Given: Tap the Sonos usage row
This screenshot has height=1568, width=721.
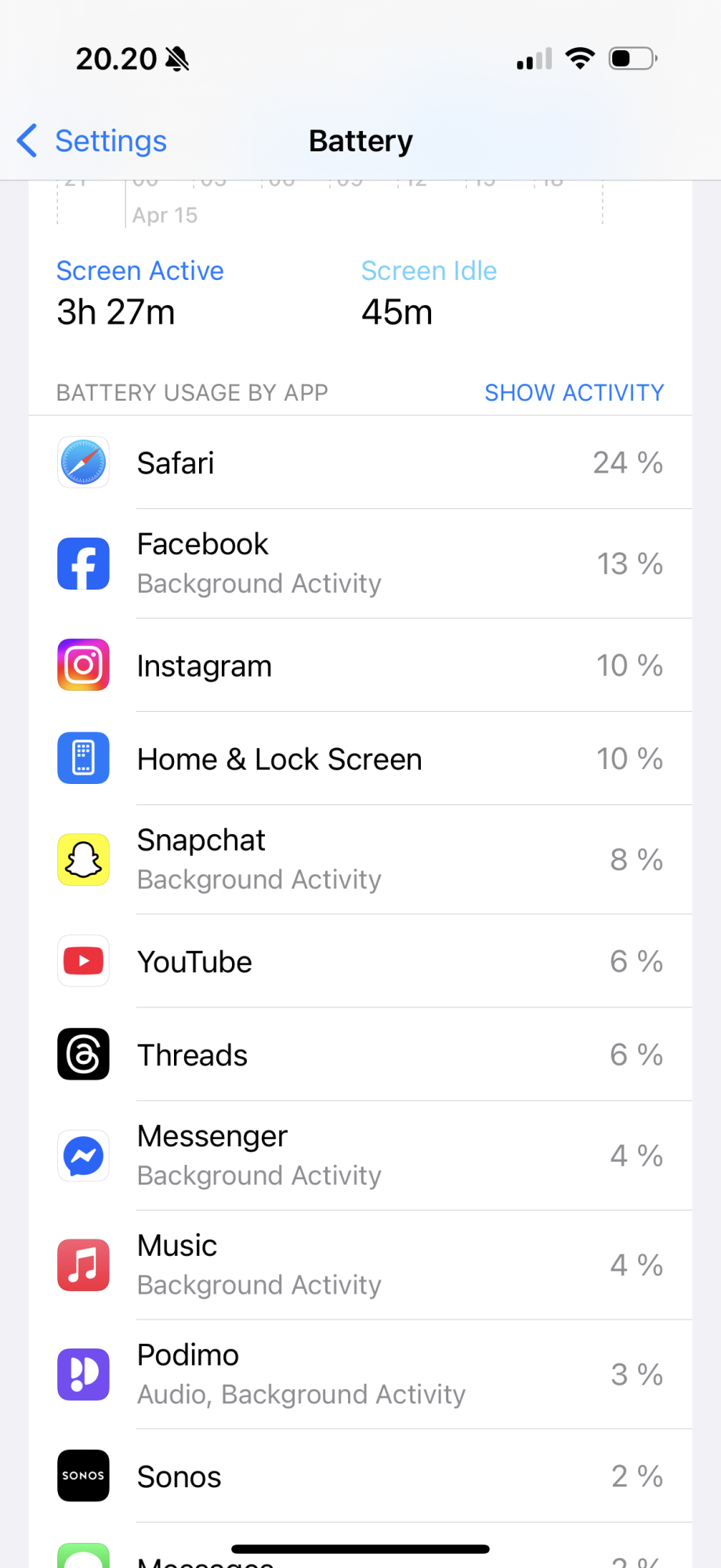Looking at the screenshot, I should pyautogui.click(x=360, y=1476).
